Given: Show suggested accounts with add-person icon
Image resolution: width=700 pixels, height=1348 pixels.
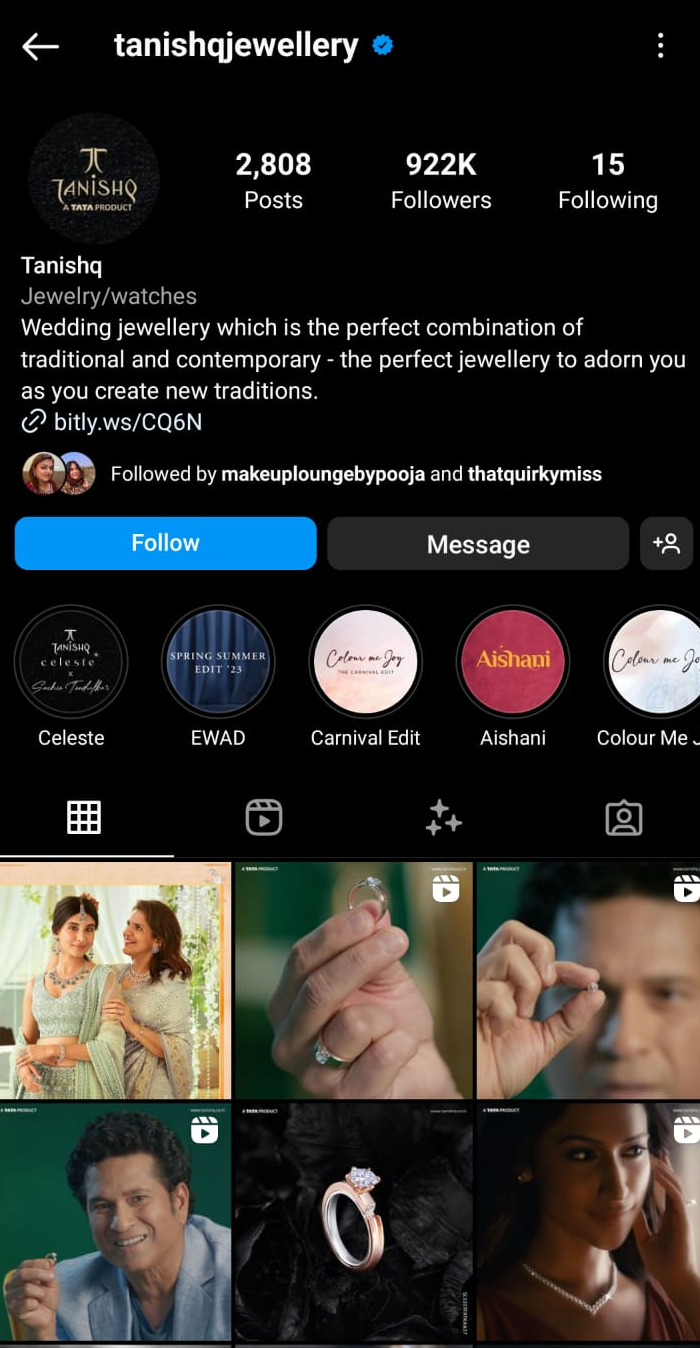Looking at the screenshot, I should point(666,543).
